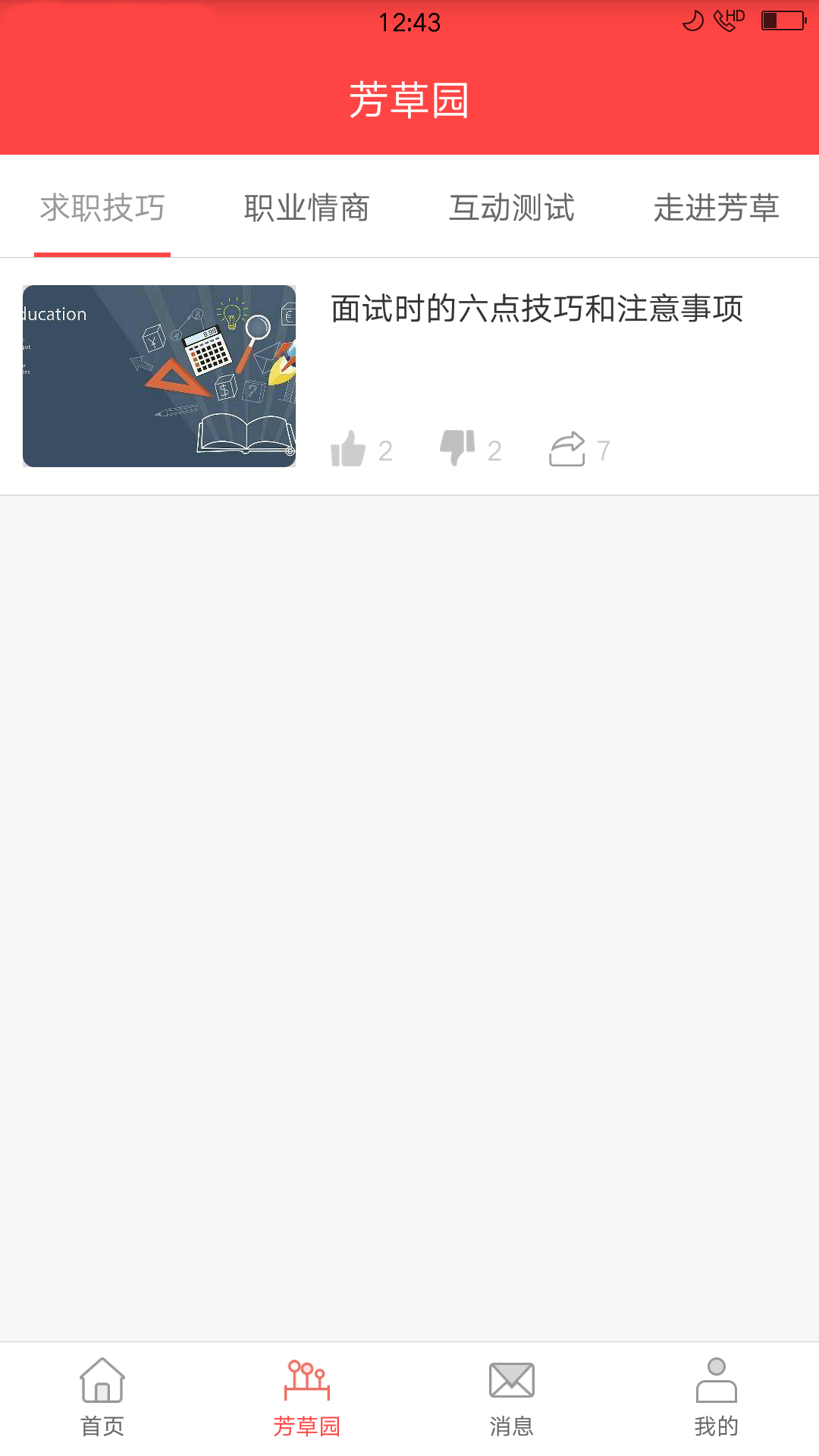Switch to the 我的 profile tab
Viewport: 819px width, 1456px height.
coord(717,1397)
